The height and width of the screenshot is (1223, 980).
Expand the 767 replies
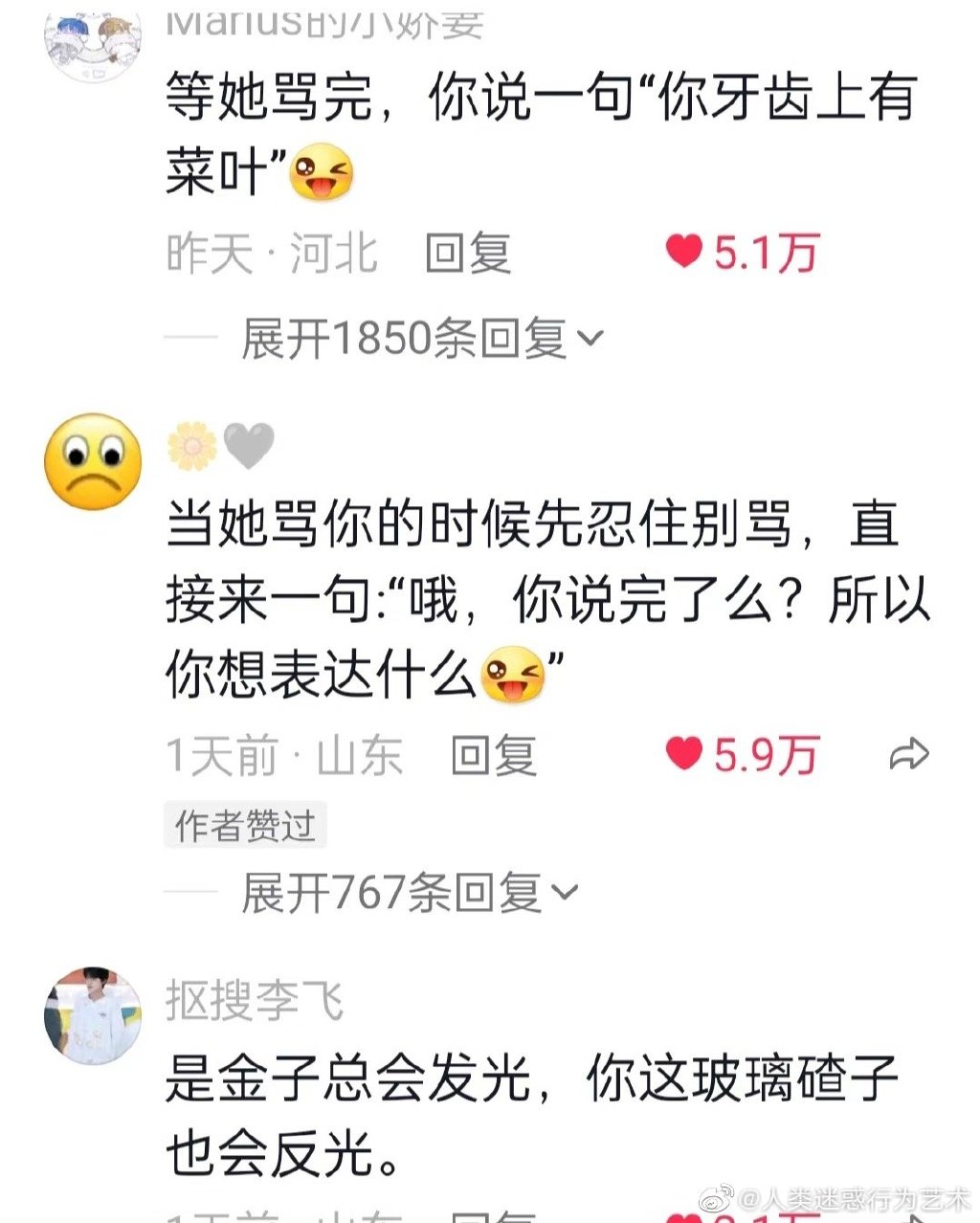coord(410,893)
